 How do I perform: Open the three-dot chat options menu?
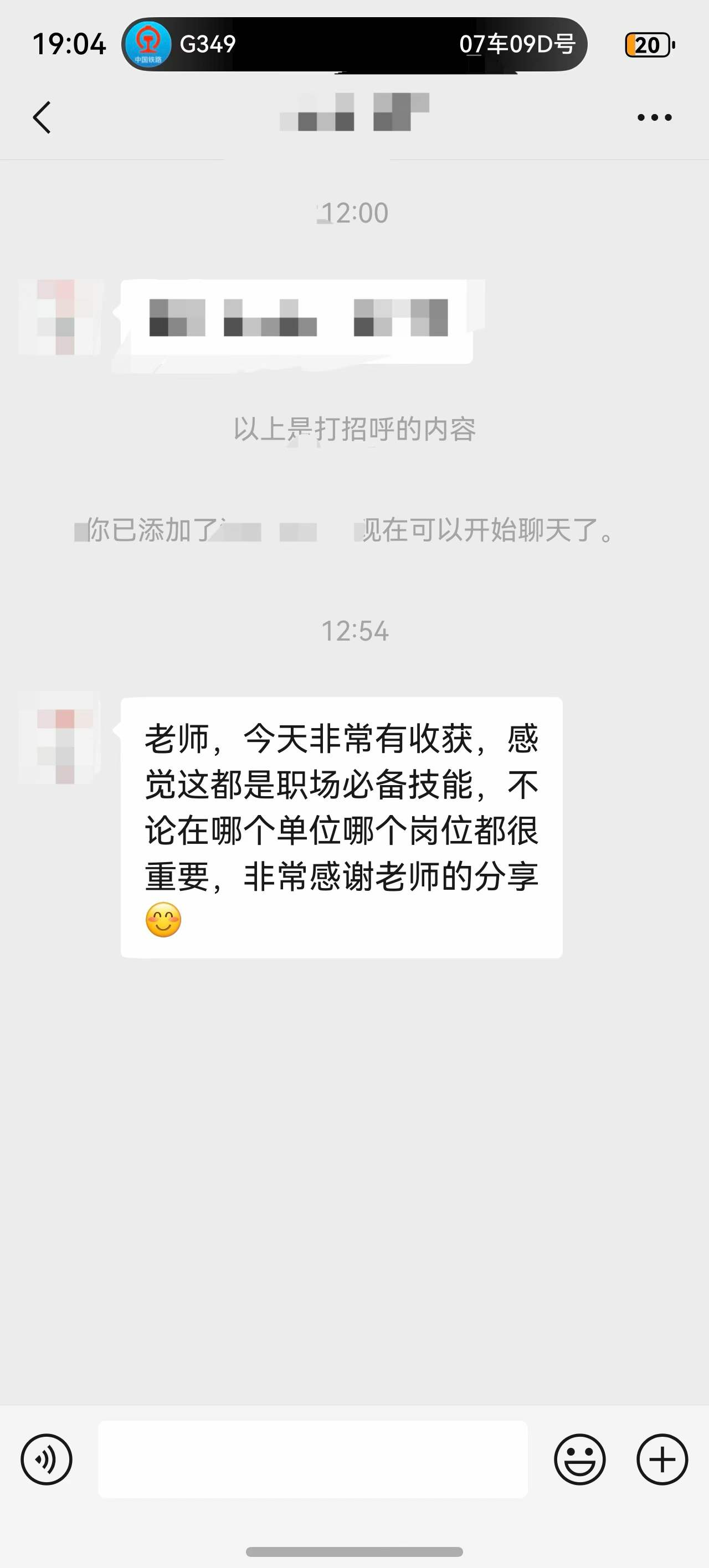click(x=654, y=117)
